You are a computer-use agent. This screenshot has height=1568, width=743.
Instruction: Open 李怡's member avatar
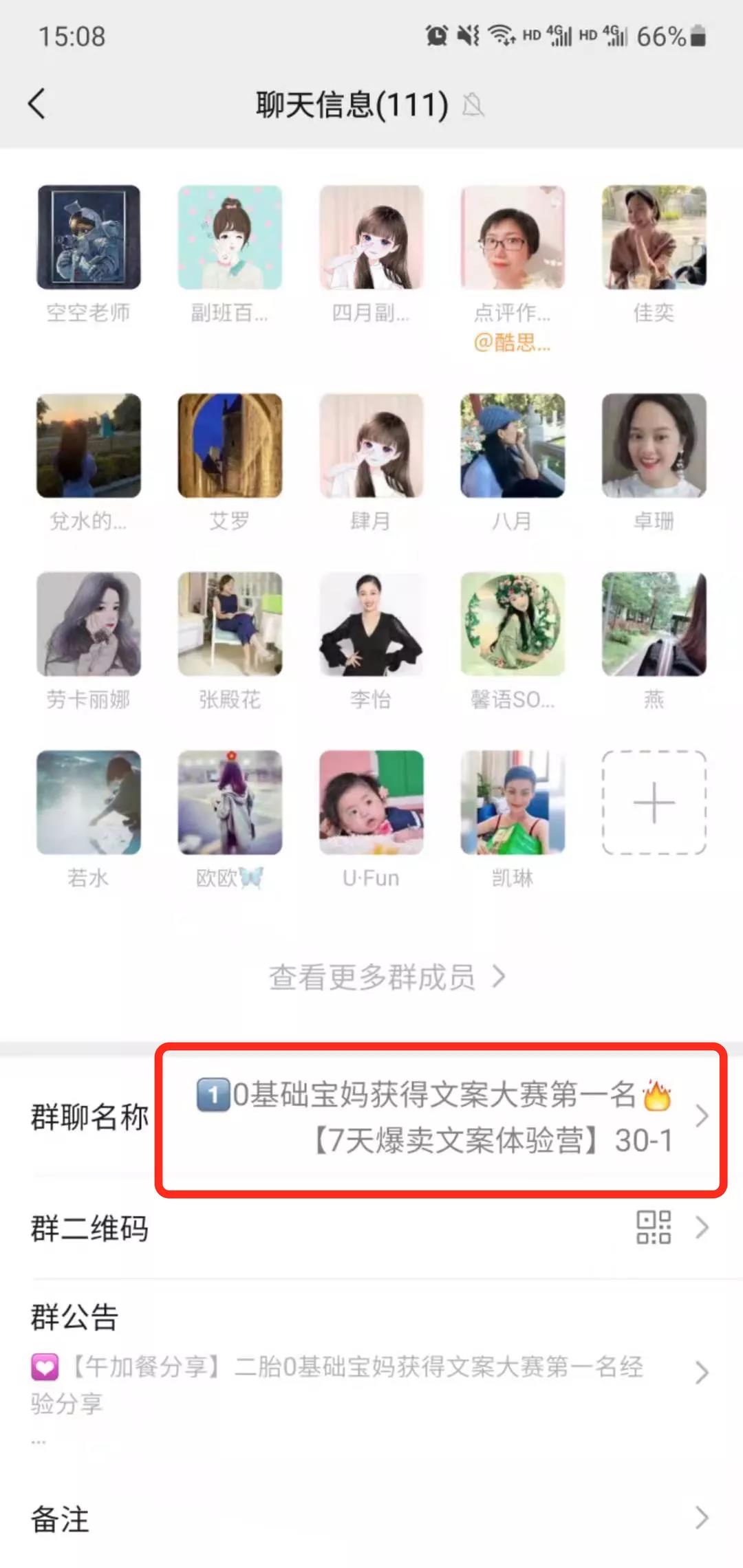[371, 624]
